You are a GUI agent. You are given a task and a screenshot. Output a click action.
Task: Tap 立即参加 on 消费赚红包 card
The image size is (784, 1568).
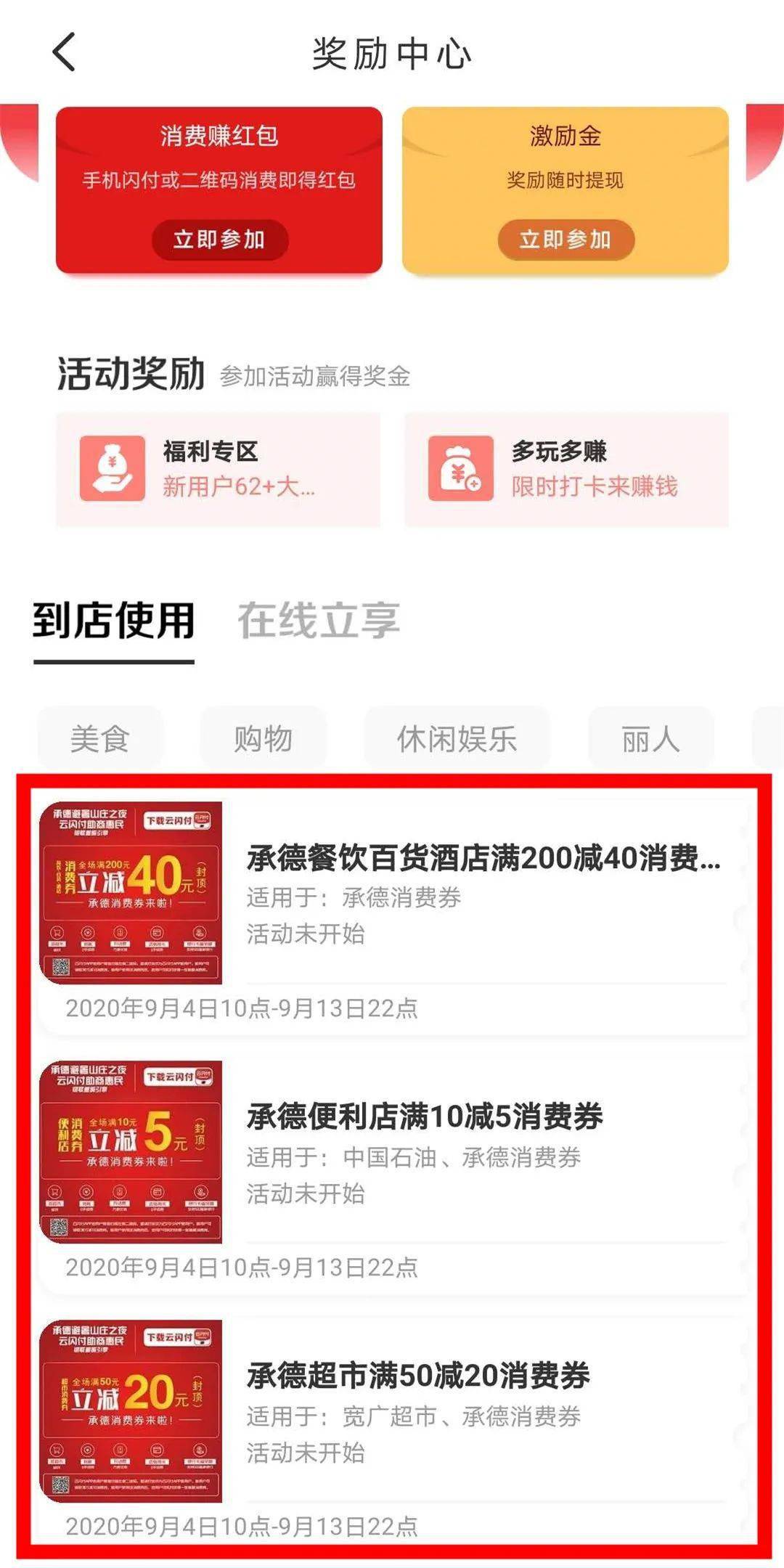[x=219, y=240]
